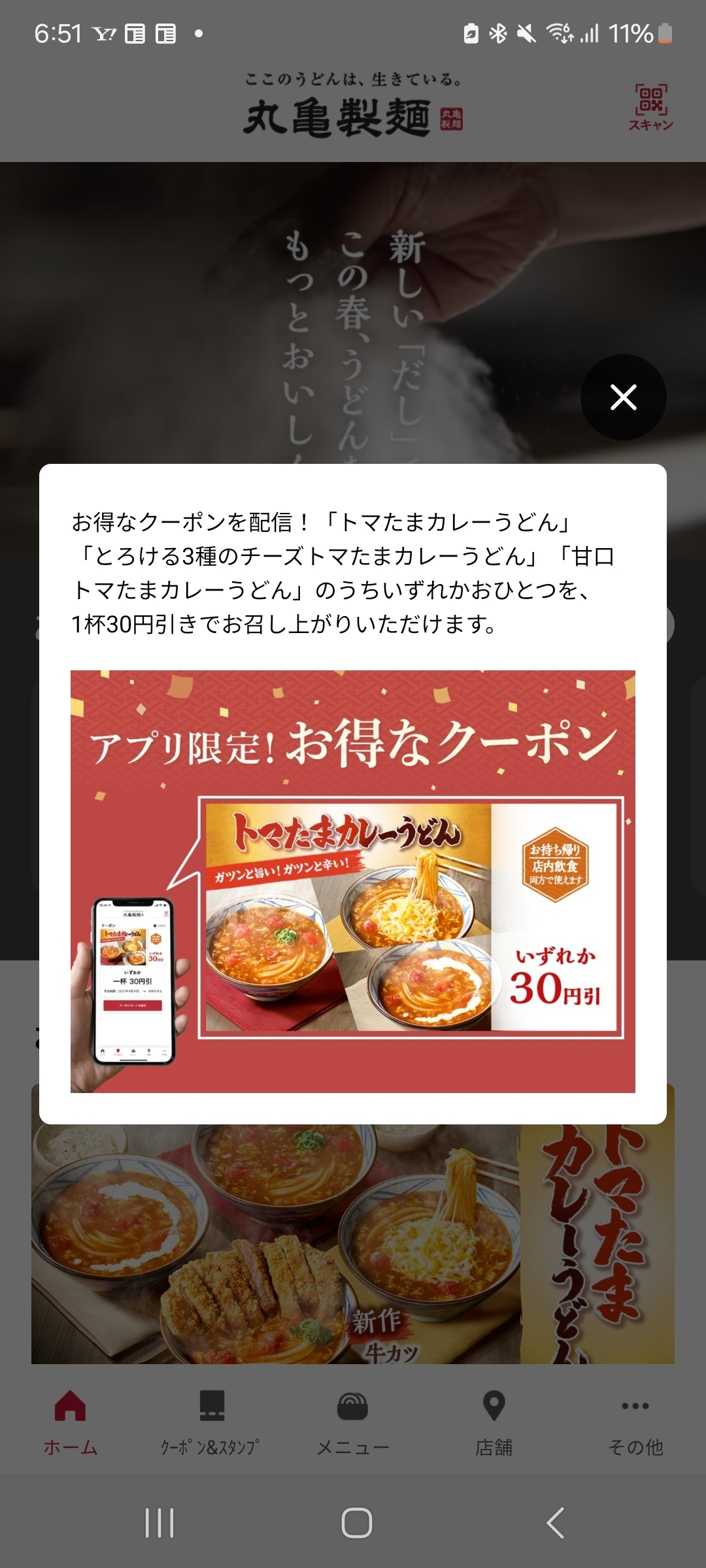Switch to the 店舗 tab
706x1568 pixels.
(494, 1423)
